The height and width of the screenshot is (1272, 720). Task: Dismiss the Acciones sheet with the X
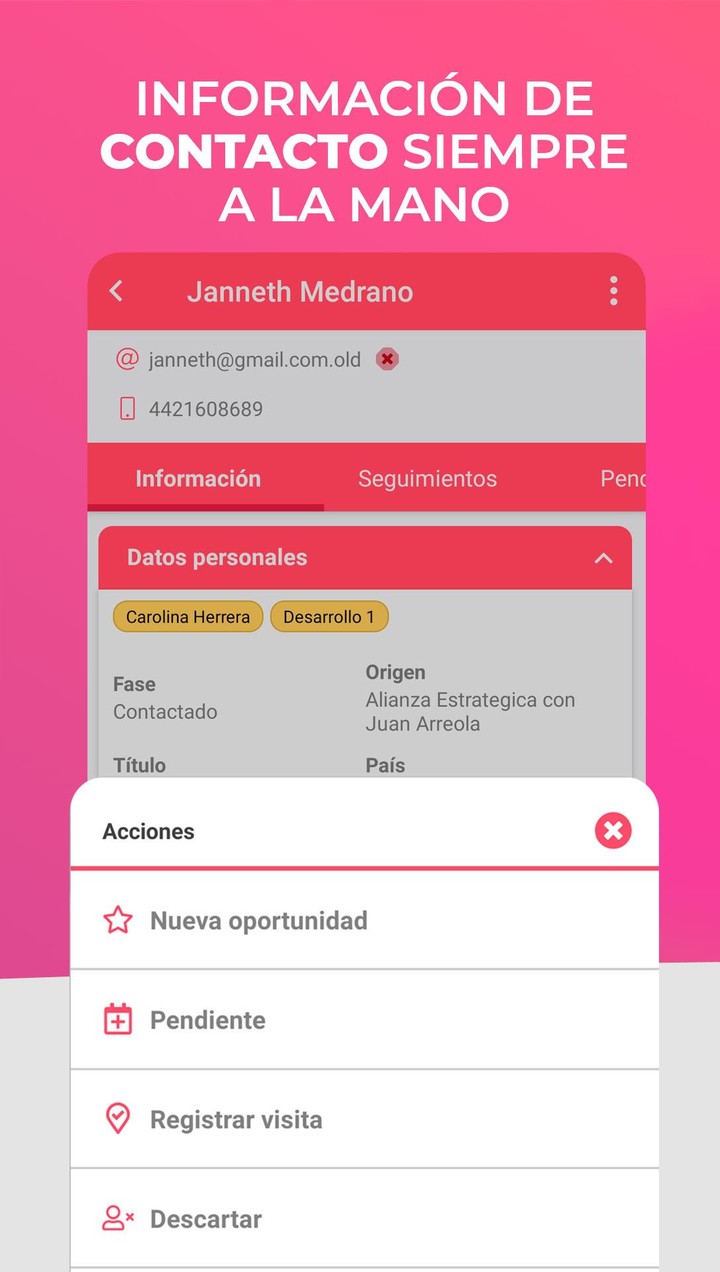coord(613,831)
